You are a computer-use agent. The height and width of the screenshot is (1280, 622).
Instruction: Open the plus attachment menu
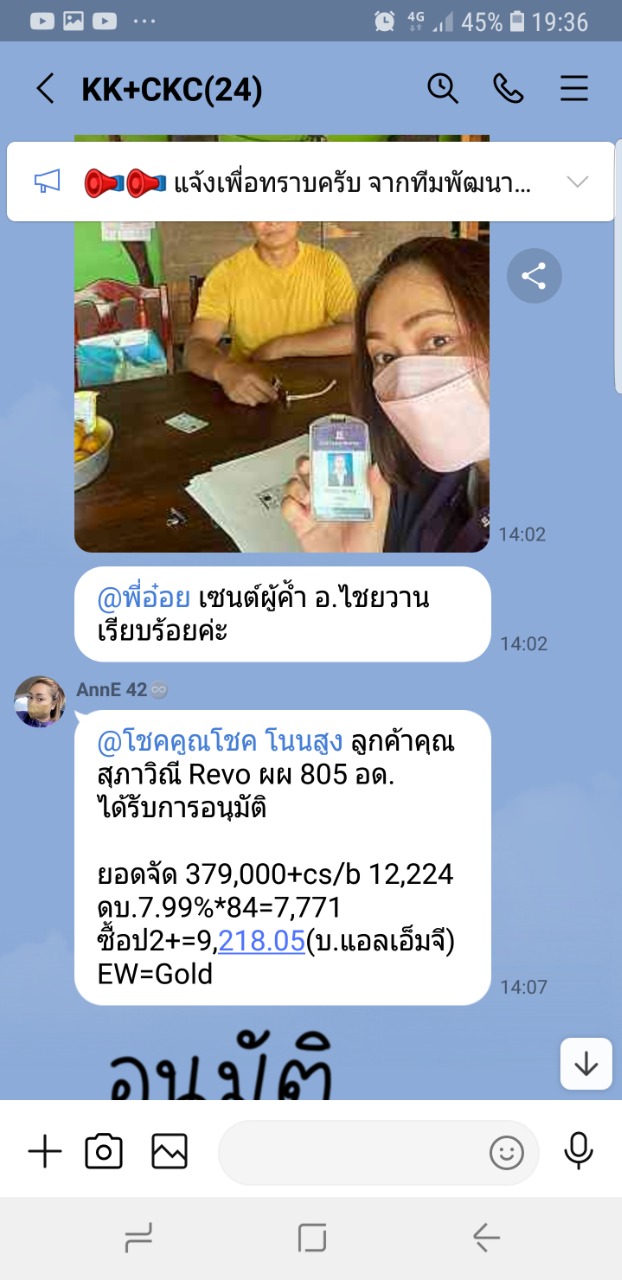pyautogui.click(x=44, y=1152)
